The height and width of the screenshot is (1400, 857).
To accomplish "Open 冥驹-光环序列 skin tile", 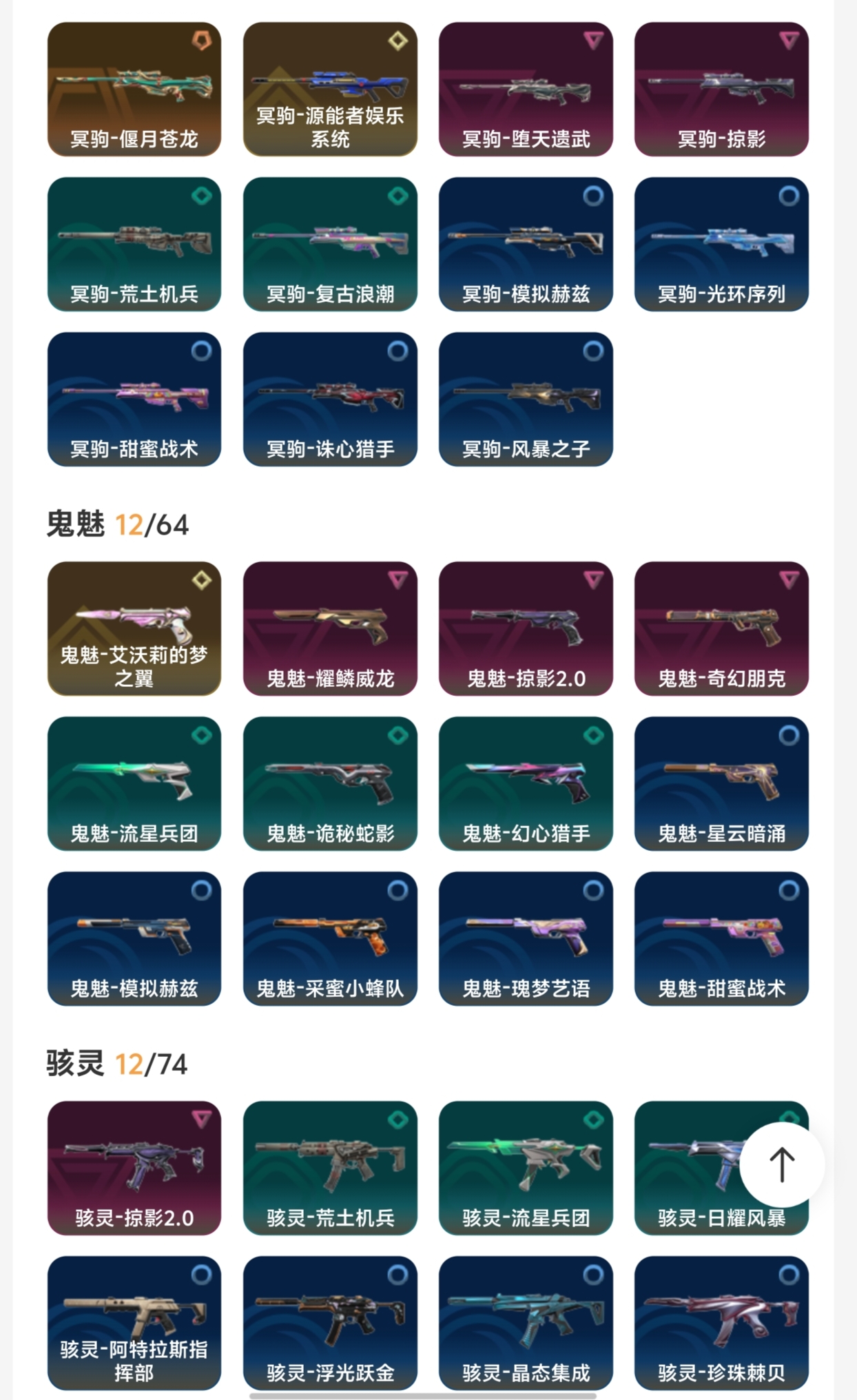I will (x=721, y=244).
